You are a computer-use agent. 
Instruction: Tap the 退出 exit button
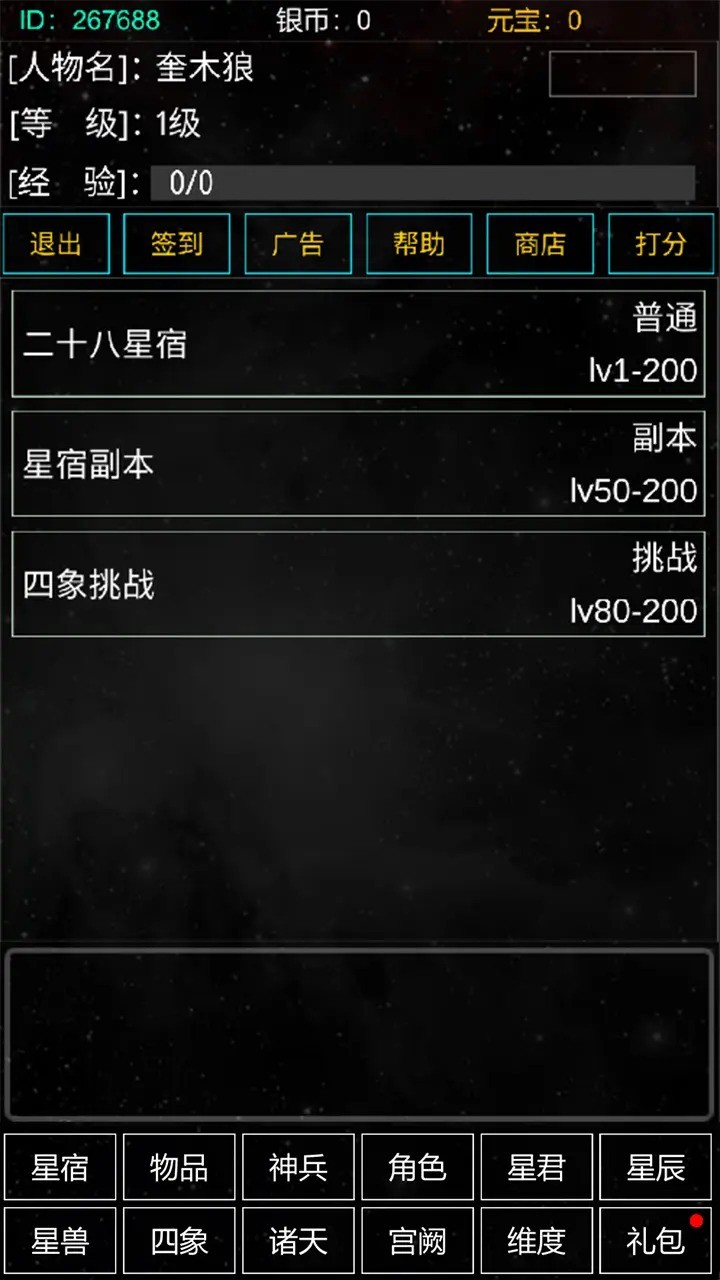pyautogui.click(x=56, y=244)
